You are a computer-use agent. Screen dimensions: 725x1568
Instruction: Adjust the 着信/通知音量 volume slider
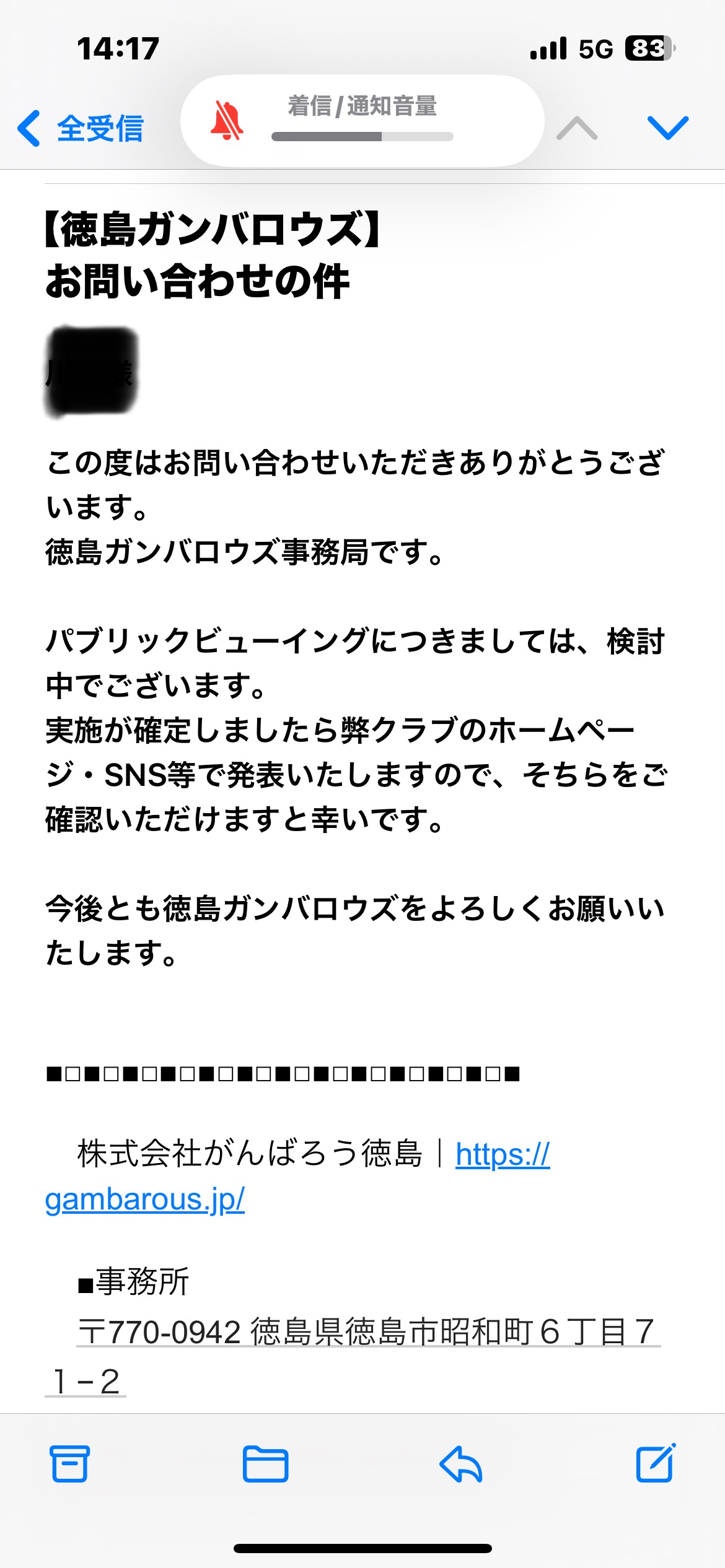pos(362,136)
